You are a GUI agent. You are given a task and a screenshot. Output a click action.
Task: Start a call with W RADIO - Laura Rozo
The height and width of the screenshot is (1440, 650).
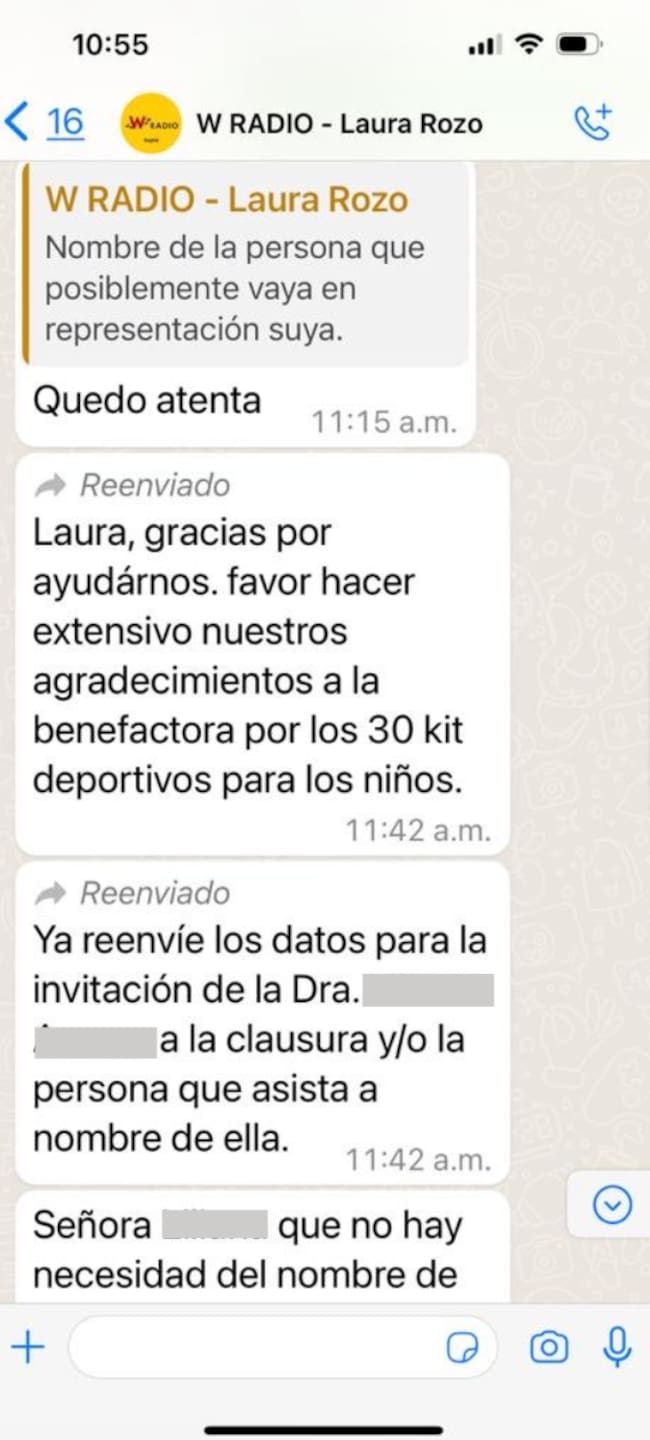point(592,123)
